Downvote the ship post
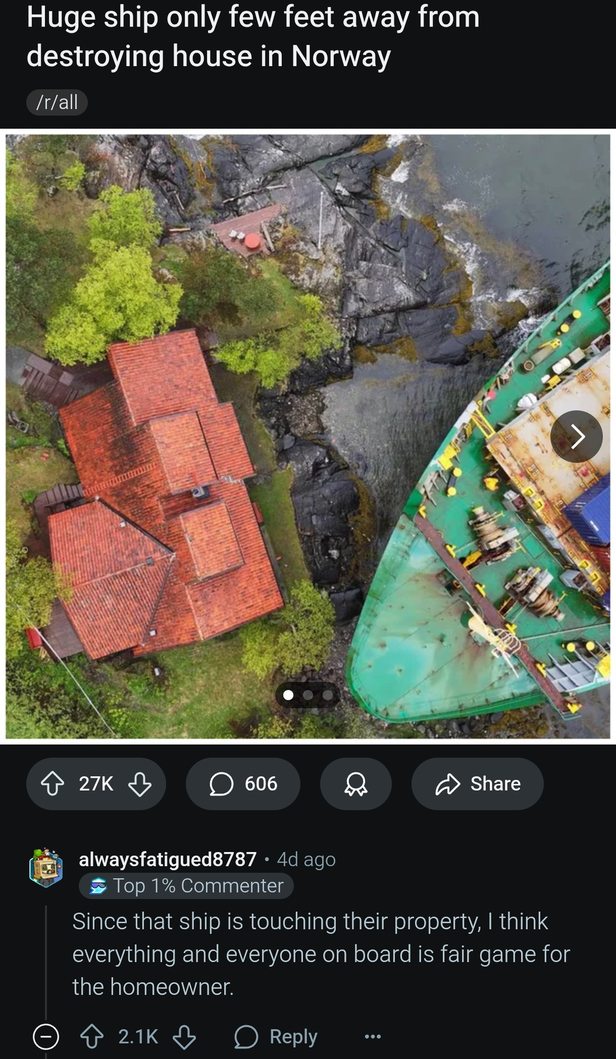 point(139,784)
